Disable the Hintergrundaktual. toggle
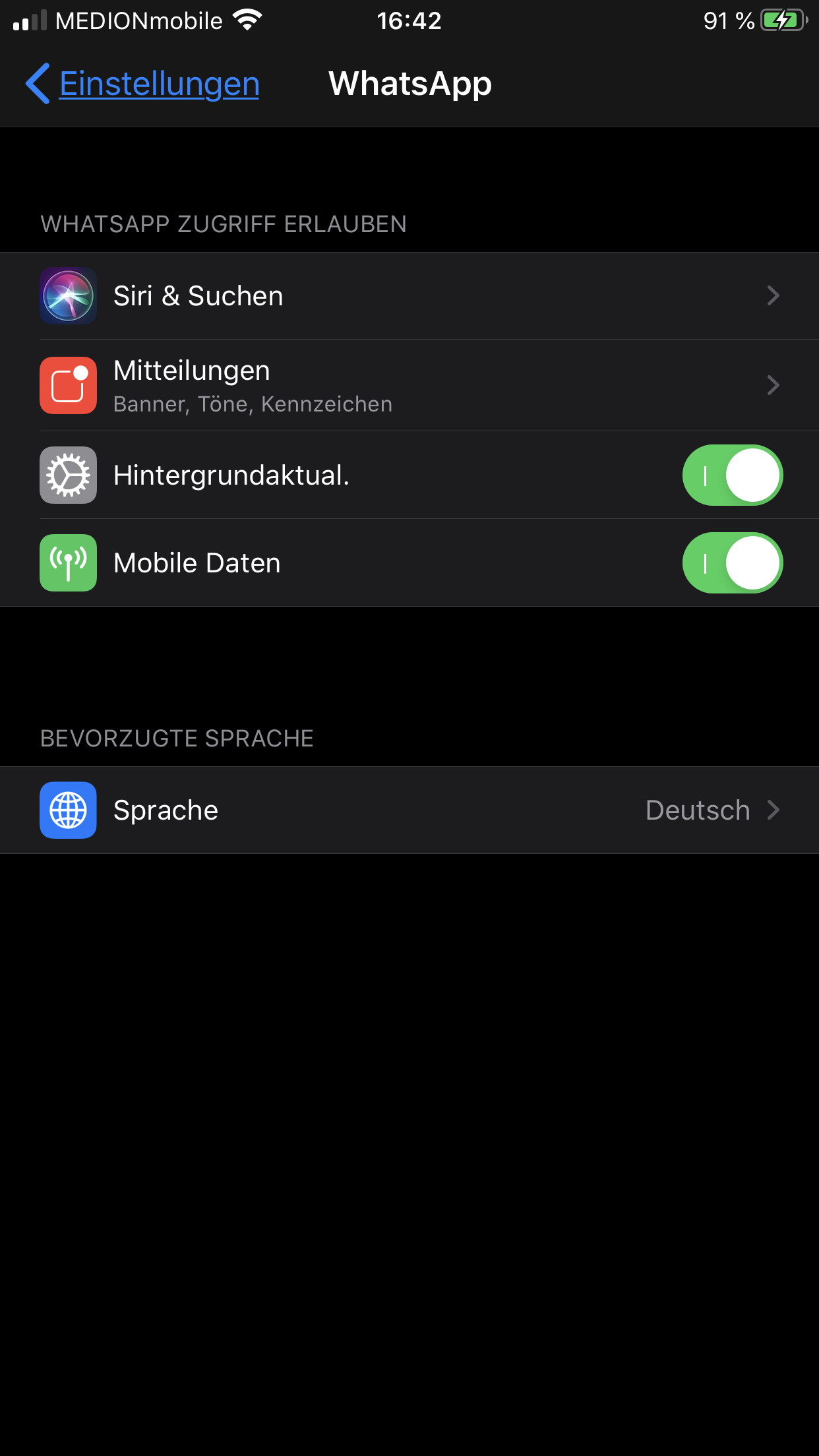The image size is (819, 1456). pyautogui.click(x=732, y=475)
